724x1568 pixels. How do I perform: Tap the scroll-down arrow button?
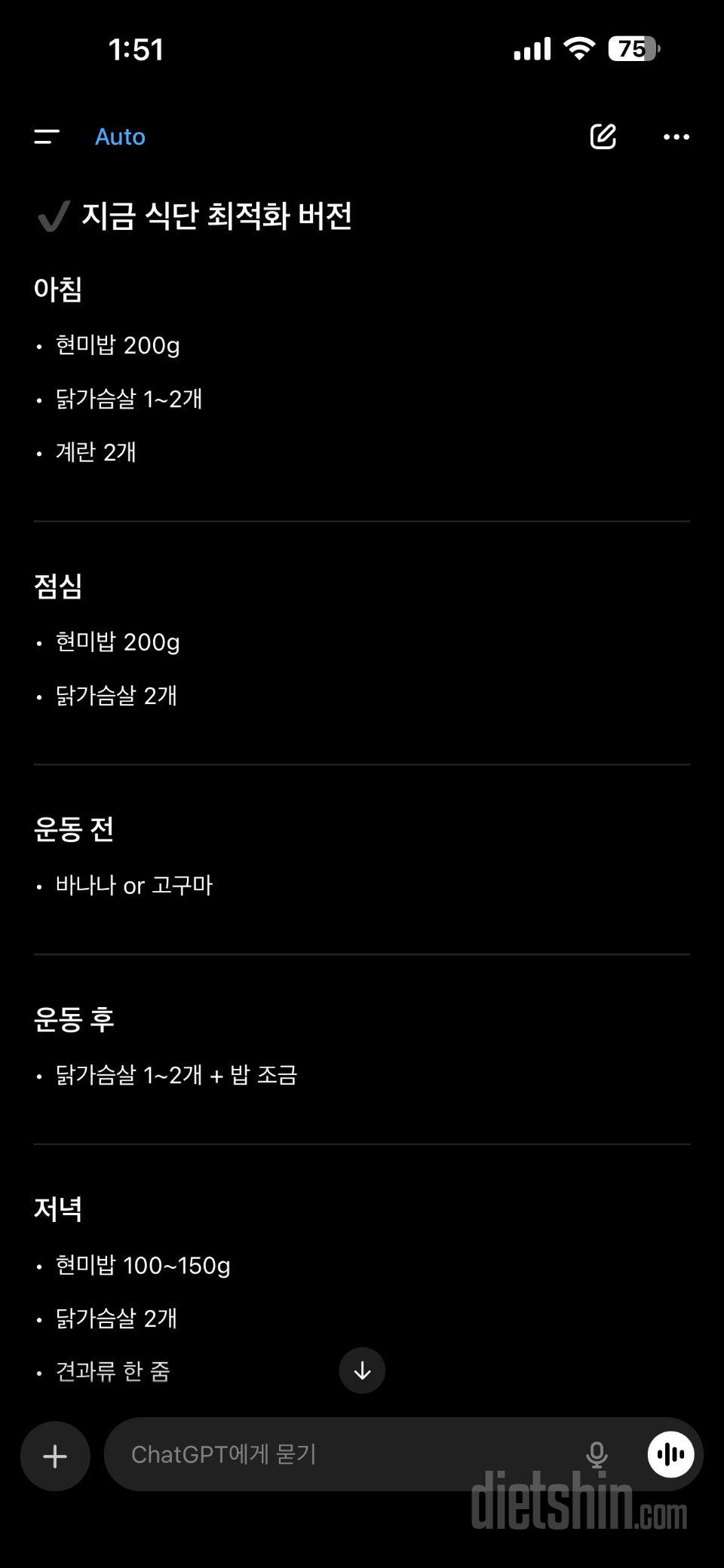(x=362, y=1370)
